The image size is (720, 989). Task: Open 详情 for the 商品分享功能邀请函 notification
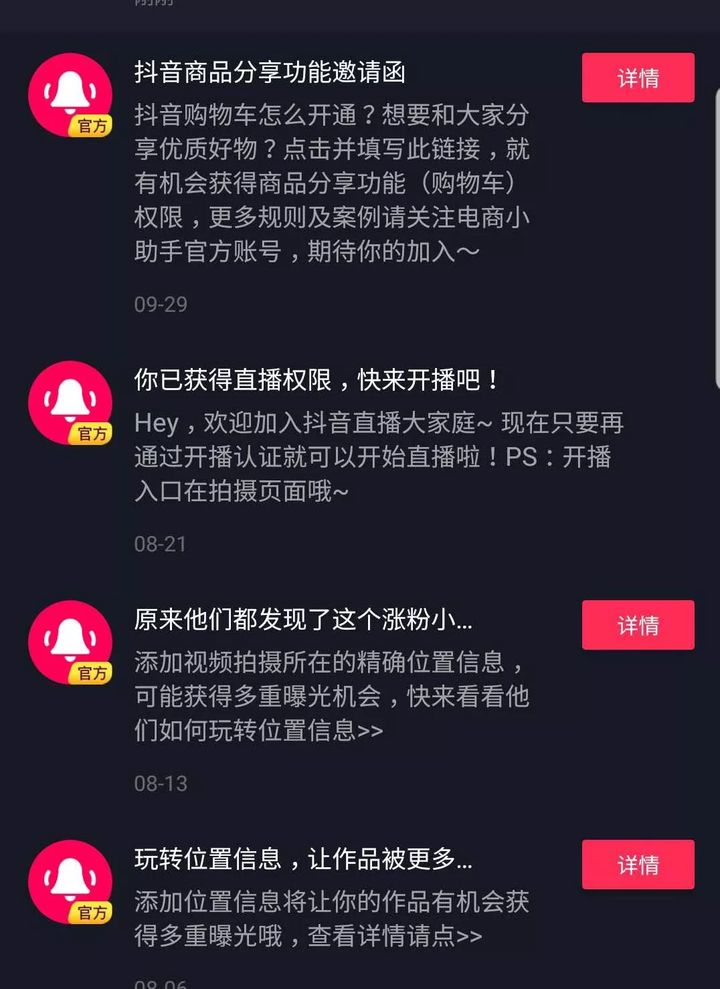click(638, 79)
